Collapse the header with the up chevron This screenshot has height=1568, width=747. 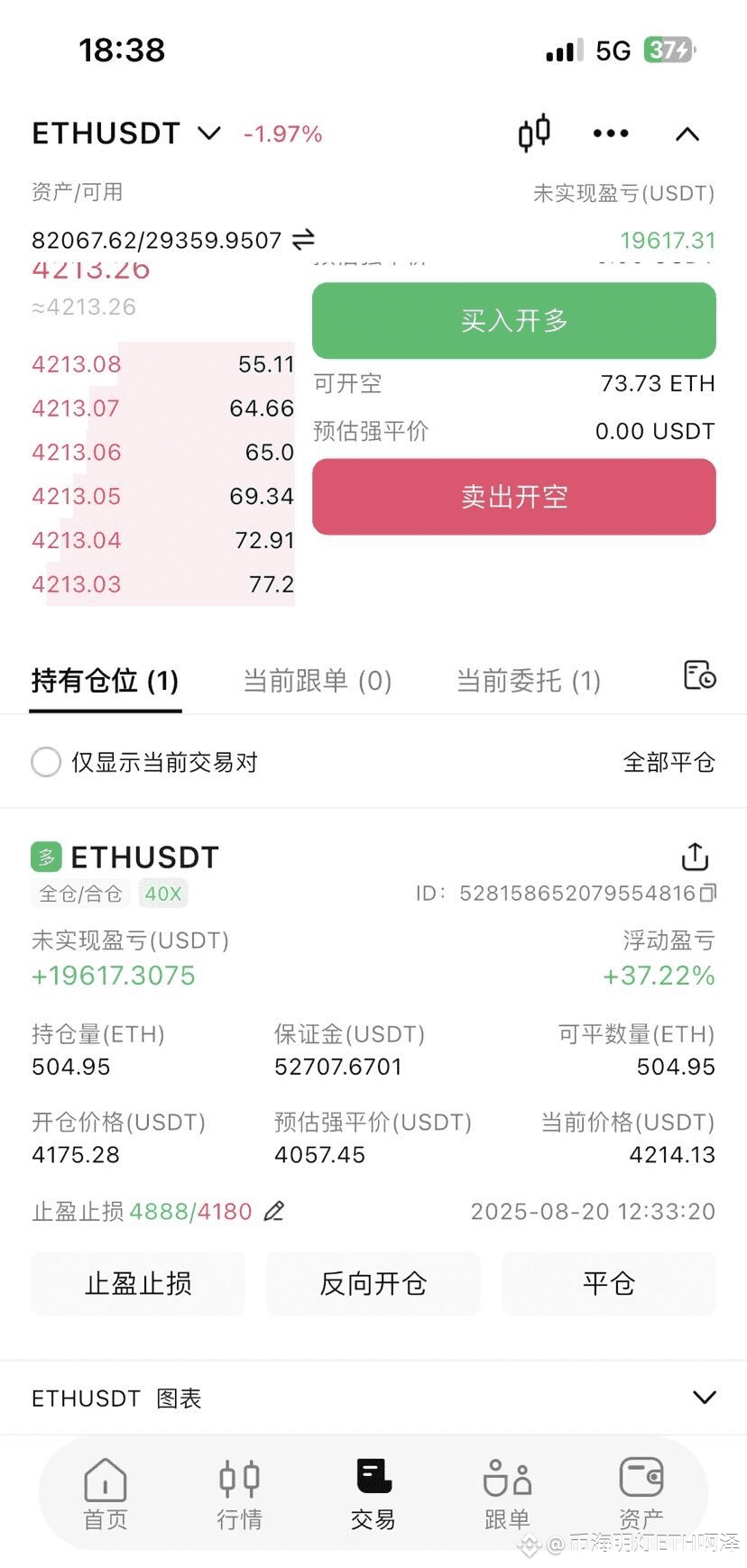point(687,134)
